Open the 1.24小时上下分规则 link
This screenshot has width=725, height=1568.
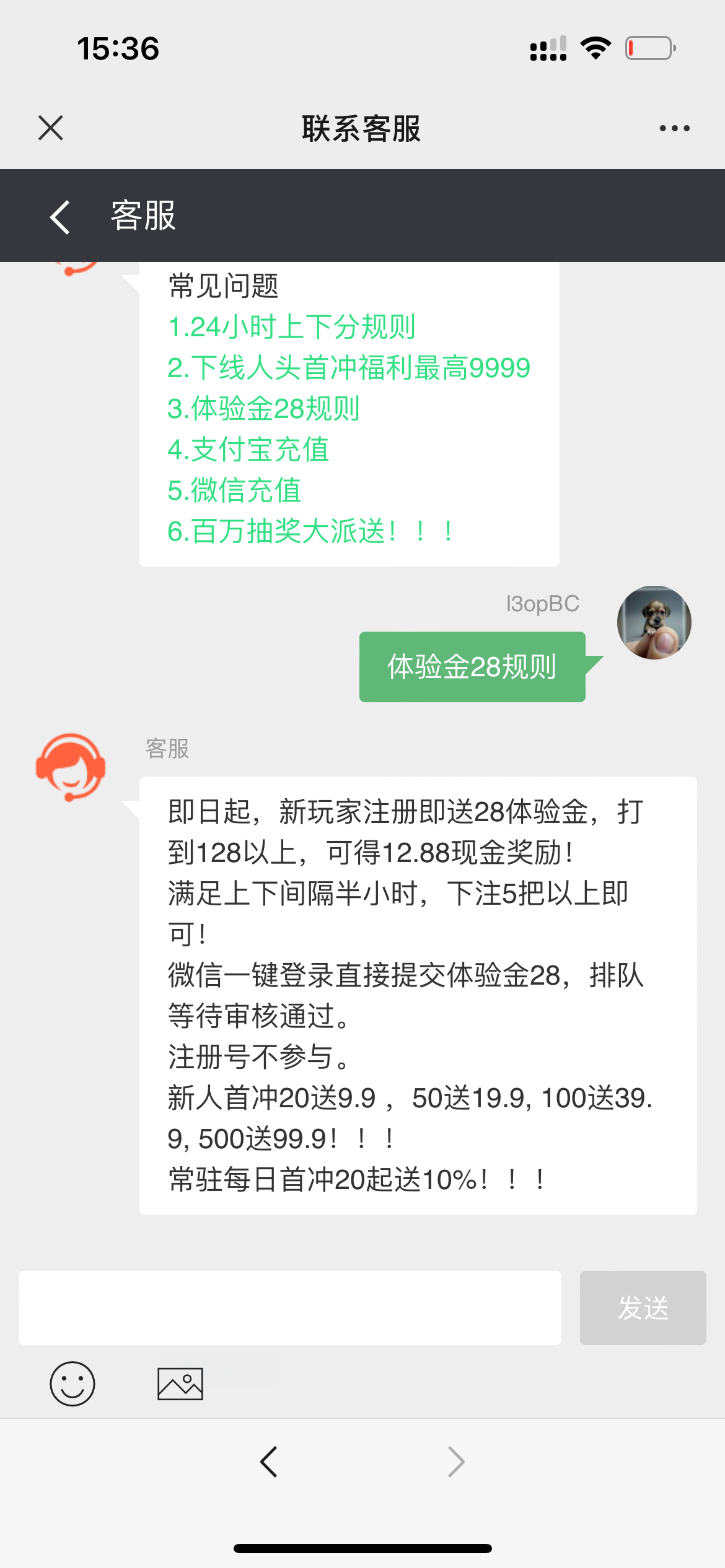[291, 326]
